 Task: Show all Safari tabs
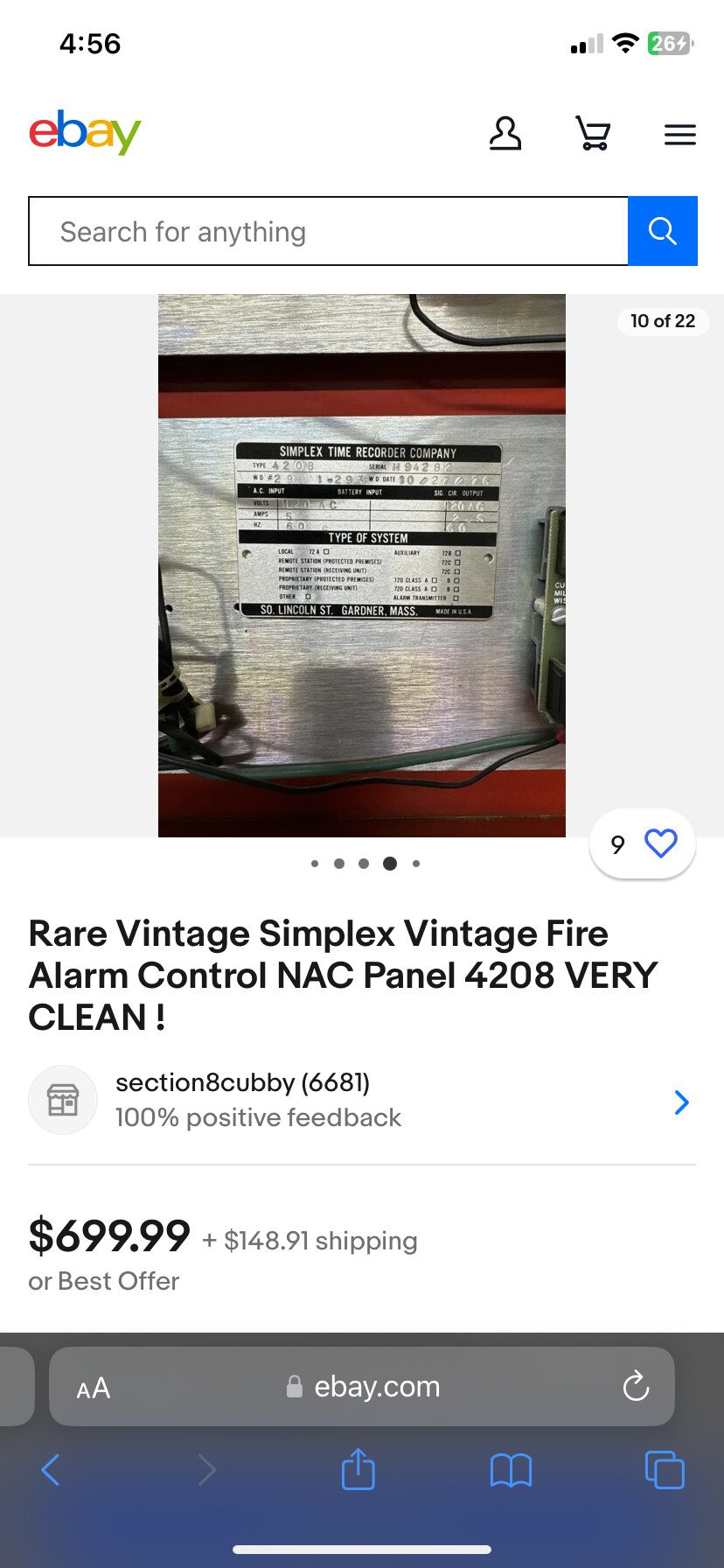pyautogui.click(x=664, y=1470)
